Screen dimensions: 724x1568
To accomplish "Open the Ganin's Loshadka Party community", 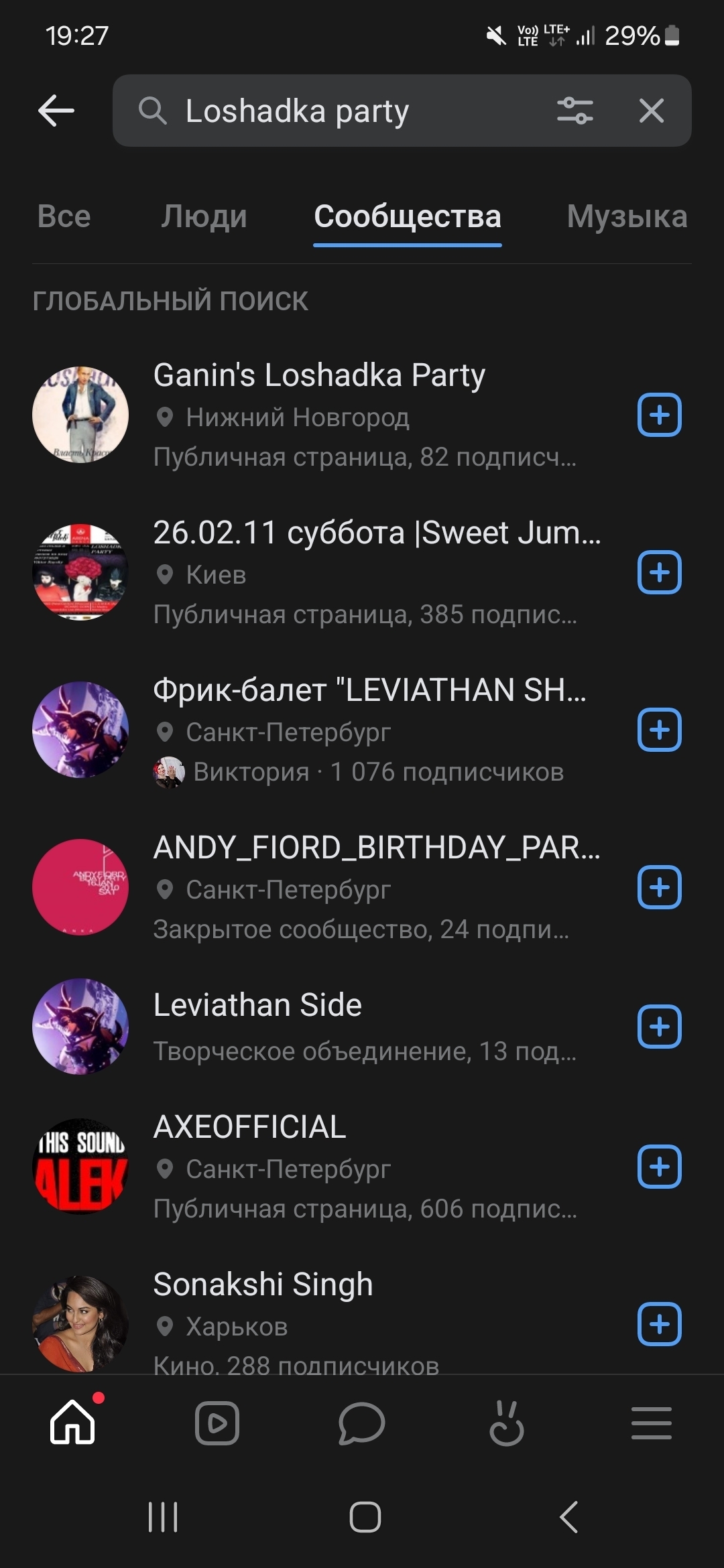I will click(x=318, y=375).
